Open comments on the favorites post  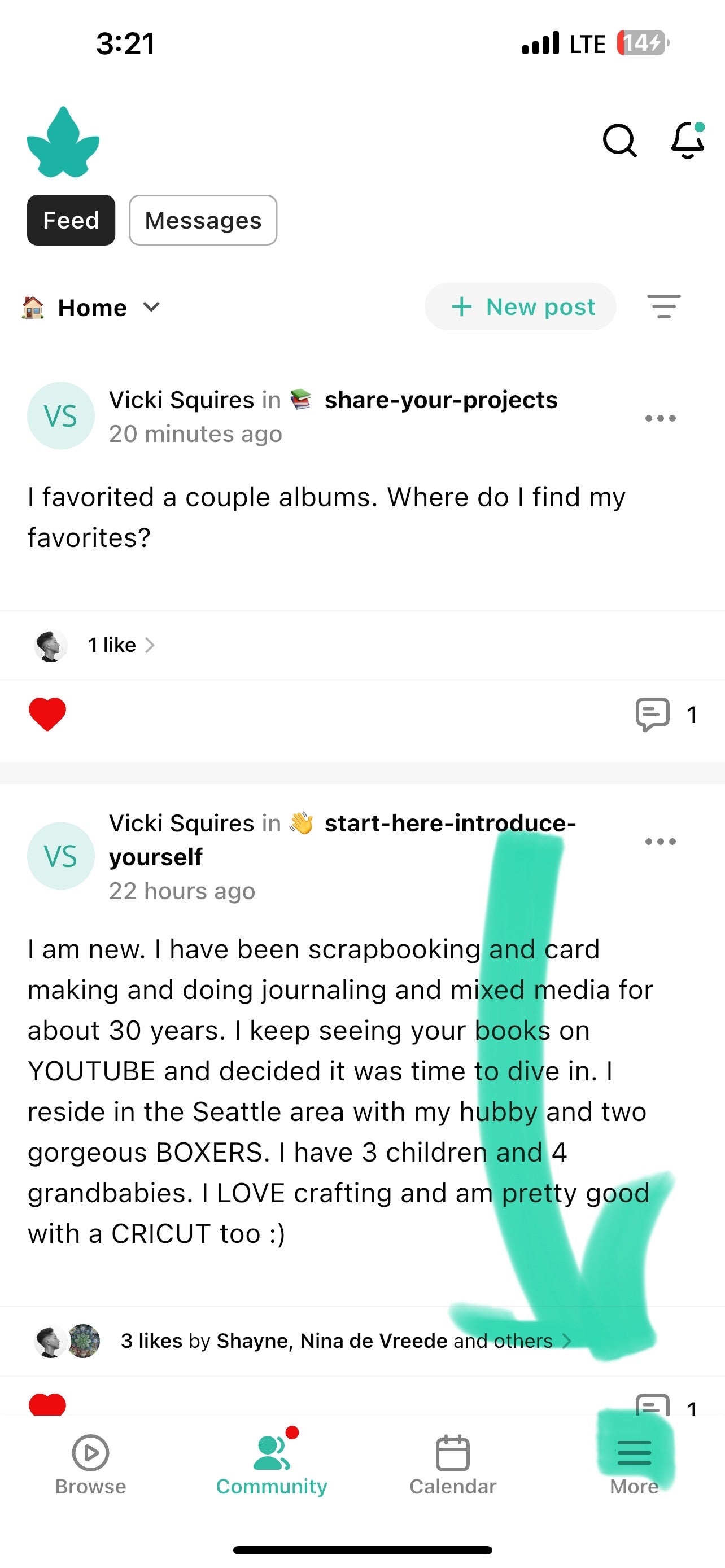point(653,714)
